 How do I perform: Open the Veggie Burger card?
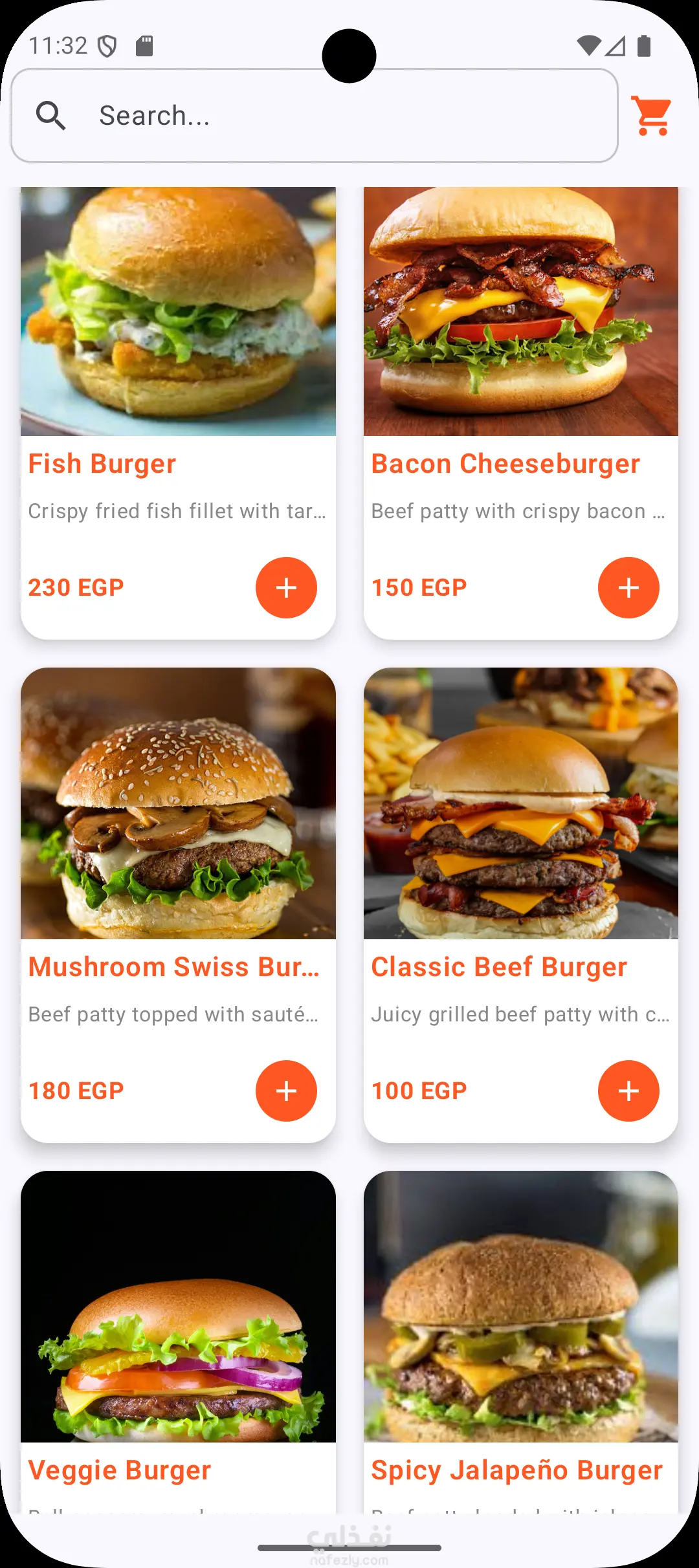[178, 1326]
